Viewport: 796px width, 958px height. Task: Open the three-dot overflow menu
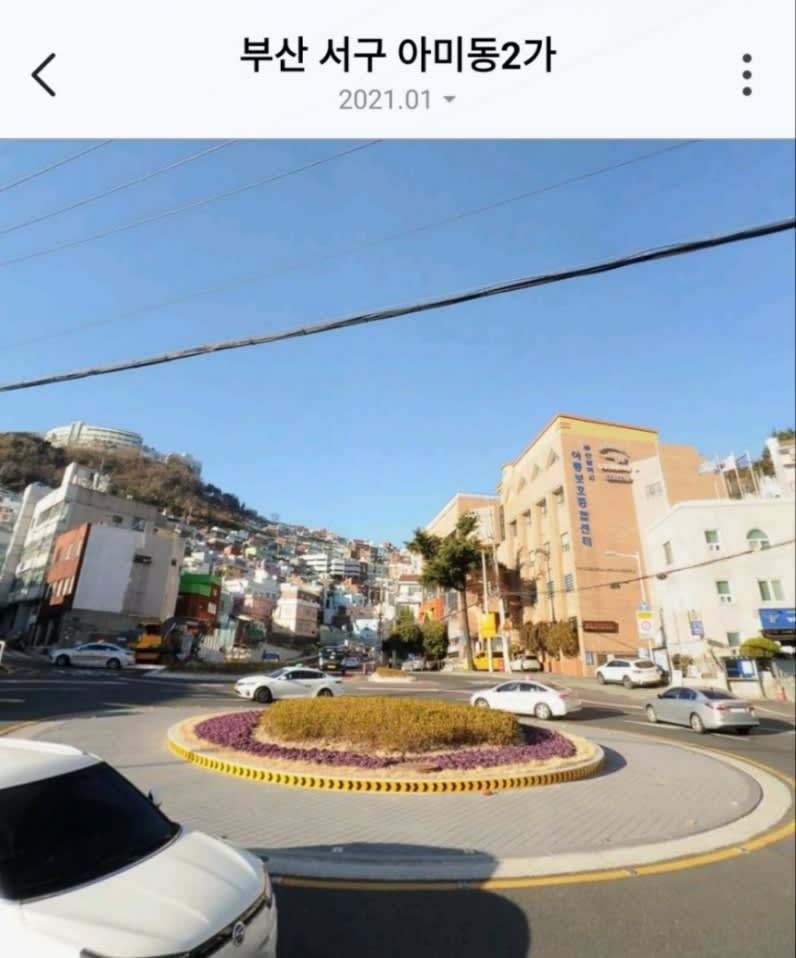pyautogui.click(x=746, y=75)
